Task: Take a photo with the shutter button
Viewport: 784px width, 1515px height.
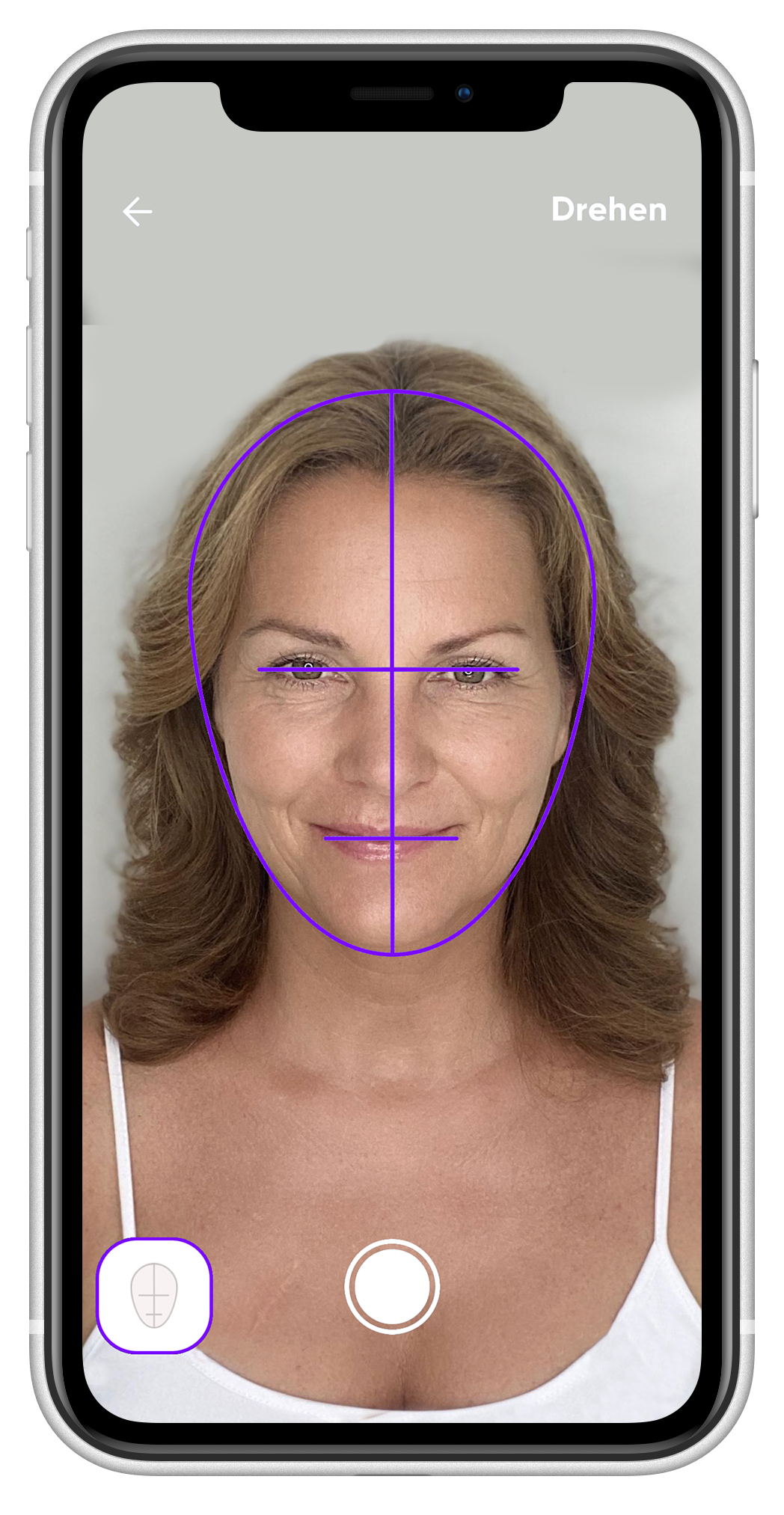Action: (392, 1286)
